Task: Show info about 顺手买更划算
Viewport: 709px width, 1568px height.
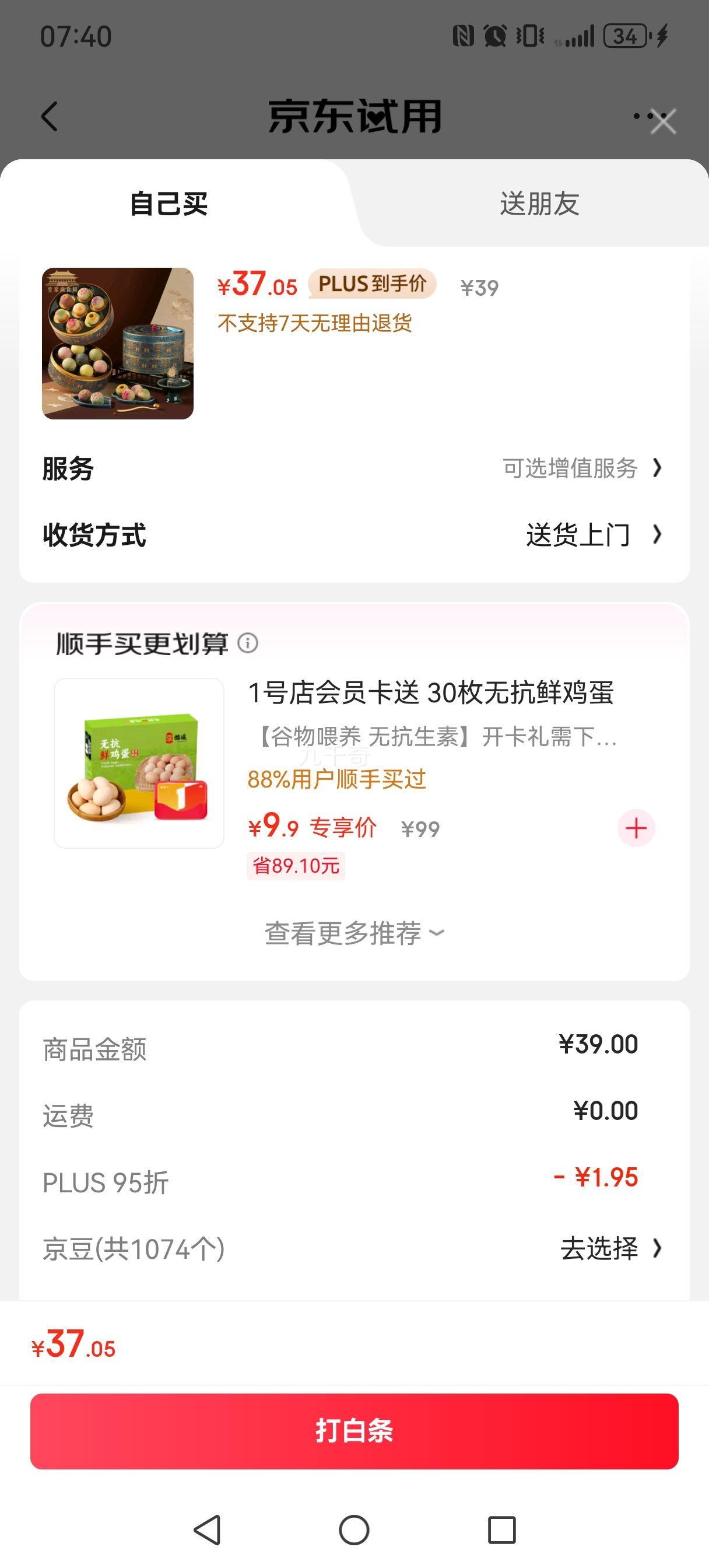Action: pos(248,643)
